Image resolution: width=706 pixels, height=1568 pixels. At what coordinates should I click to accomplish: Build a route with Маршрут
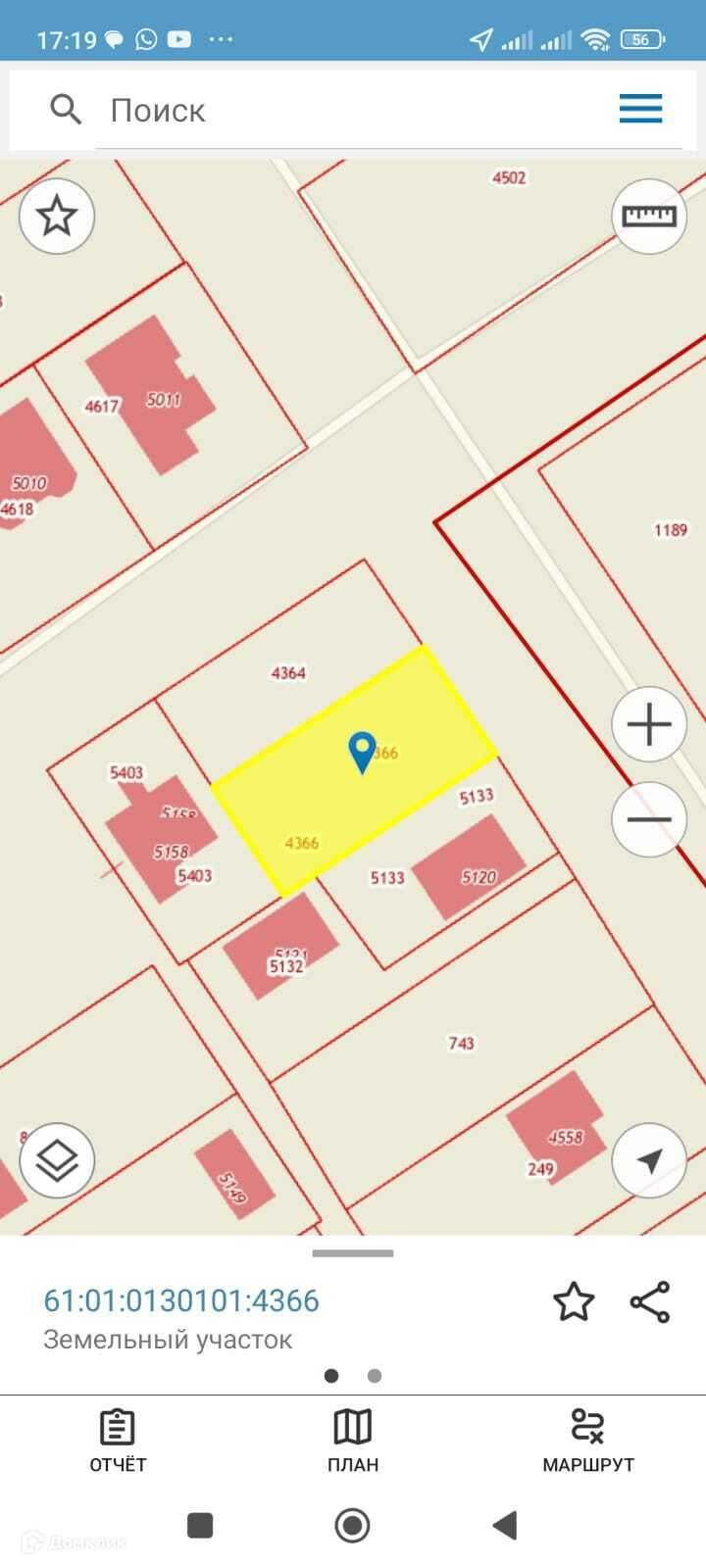[588, 1441]
